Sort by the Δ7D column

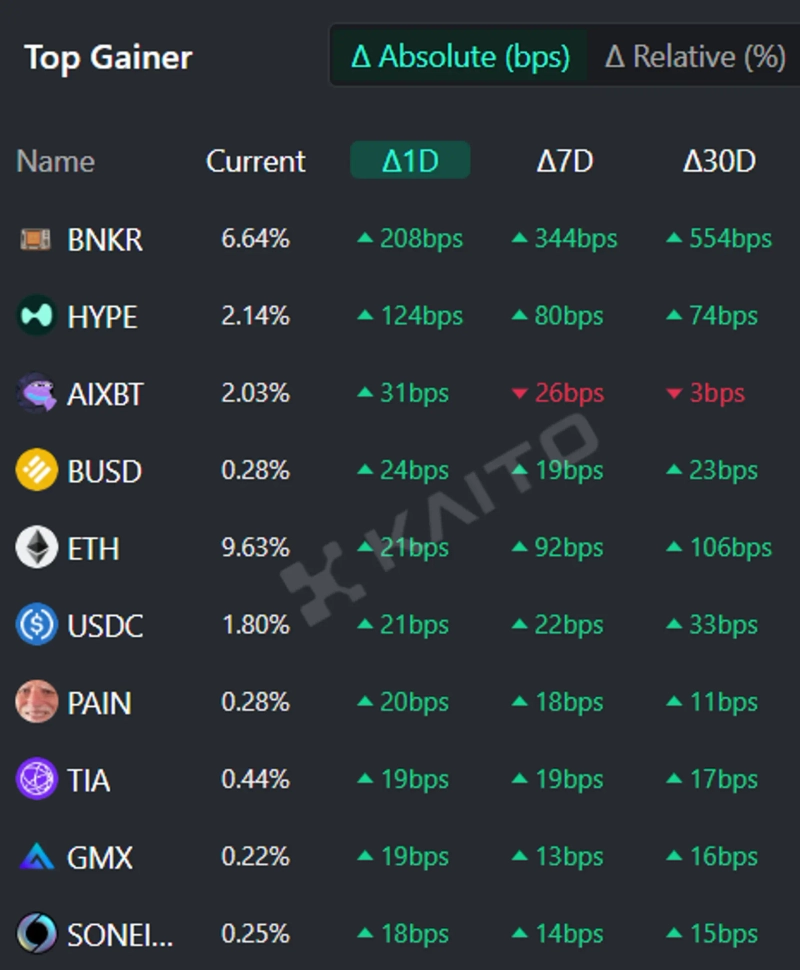[x=565, y=161]
